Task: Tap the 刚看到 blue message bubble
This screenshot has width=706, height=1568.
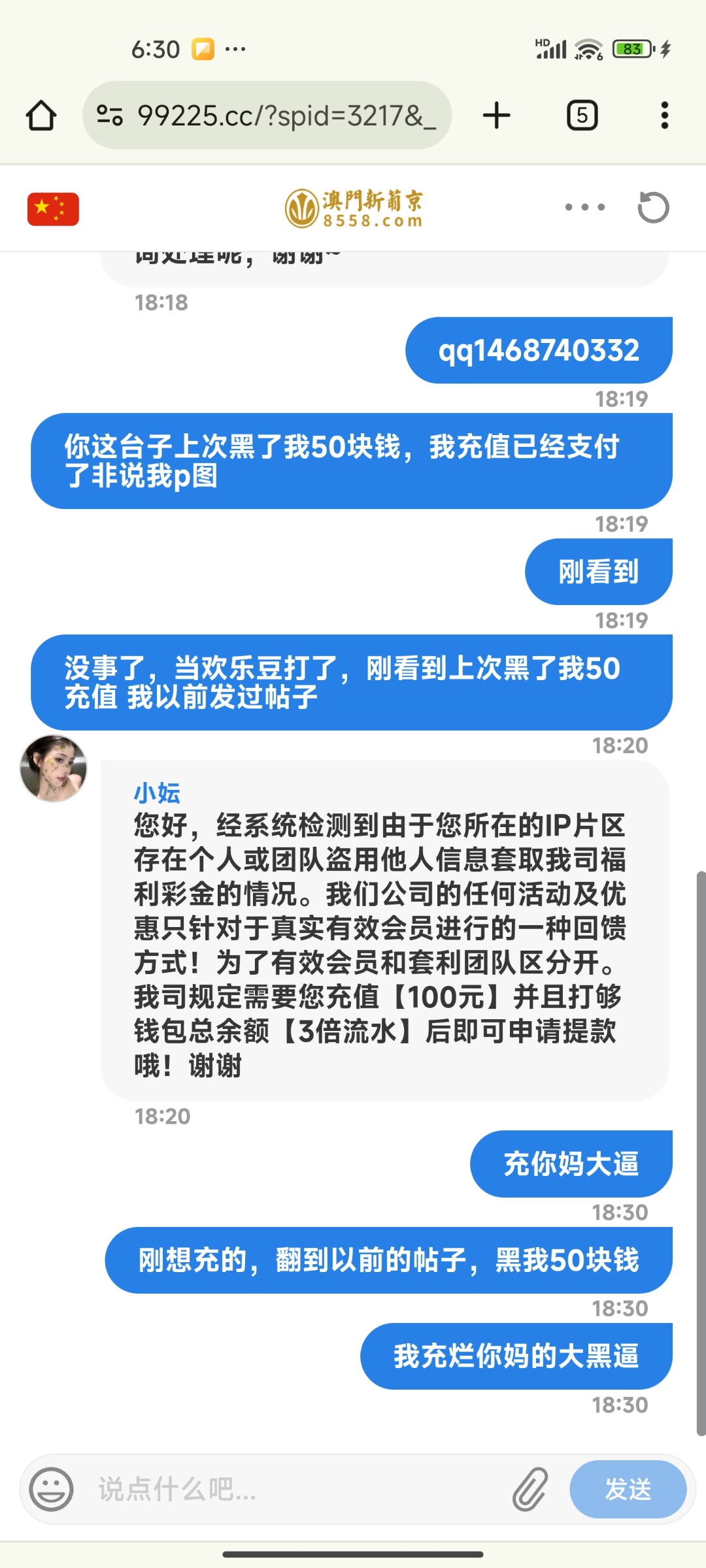Action: click(x=597, y=570)
